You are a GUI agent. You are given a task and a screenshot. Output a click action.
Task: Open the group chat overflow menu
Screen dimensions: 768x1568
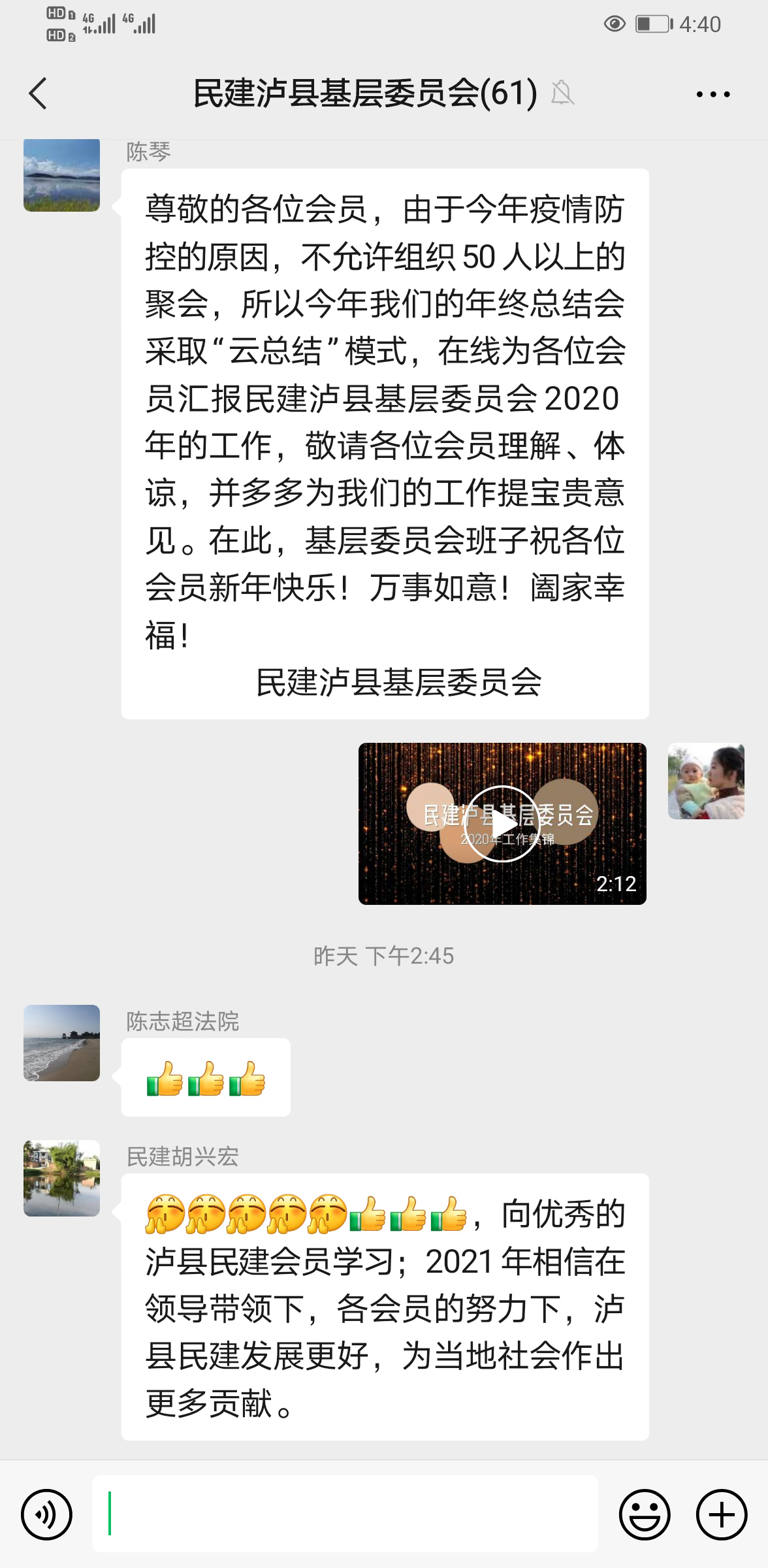click(x=712, y=94)
